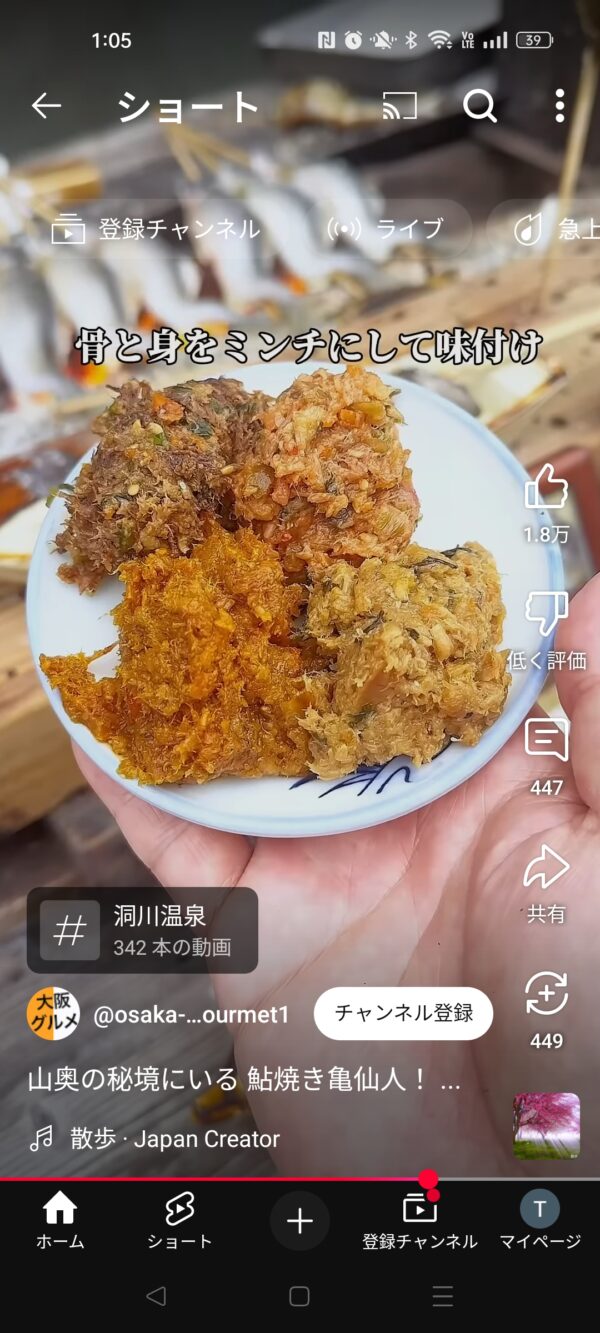Open the #洞川温泉 hashtag card
The width and height of the screenshot is (600, 1333).
pyautogui.click(x=142, y=931)
